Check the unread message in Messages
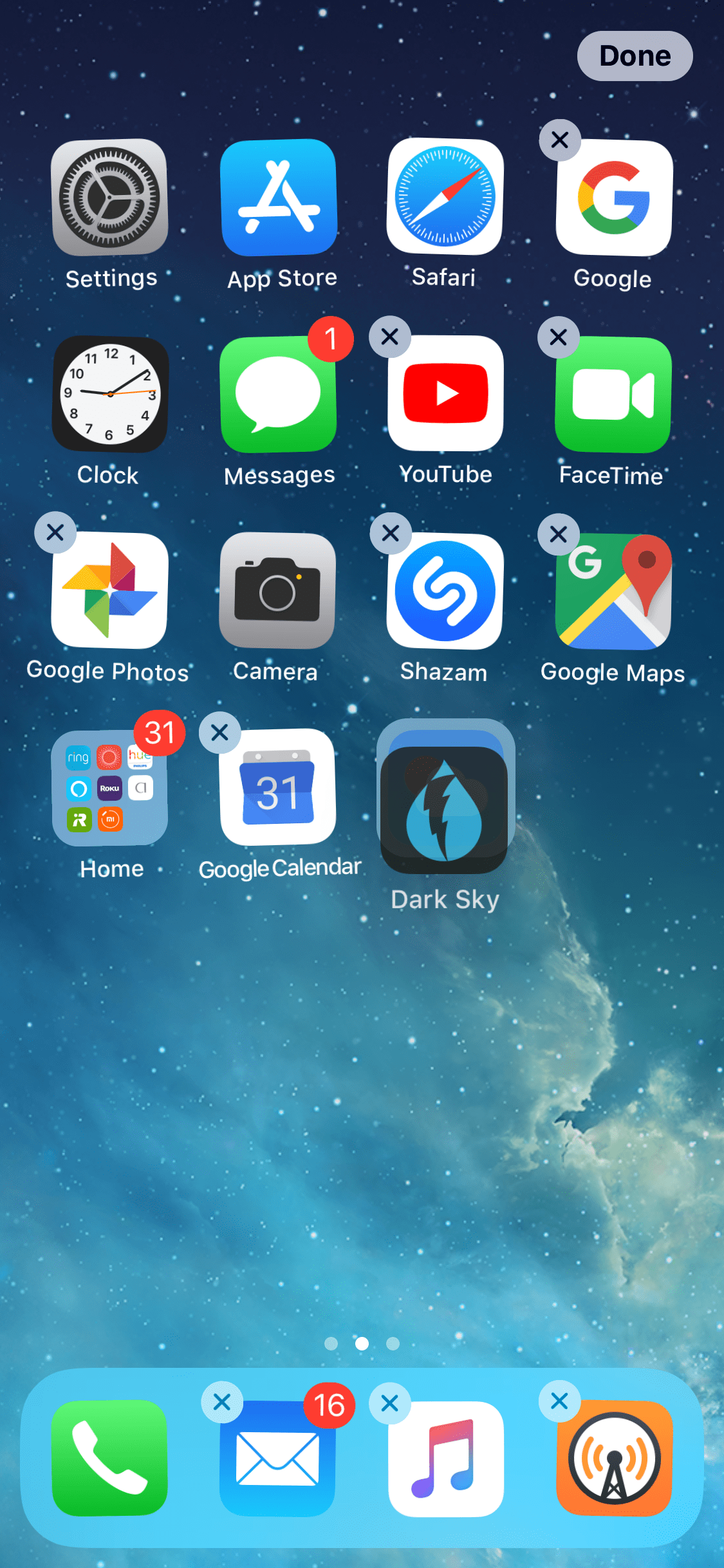The image size is (724, 1568). pyautogui.click(x=279, y=394)
